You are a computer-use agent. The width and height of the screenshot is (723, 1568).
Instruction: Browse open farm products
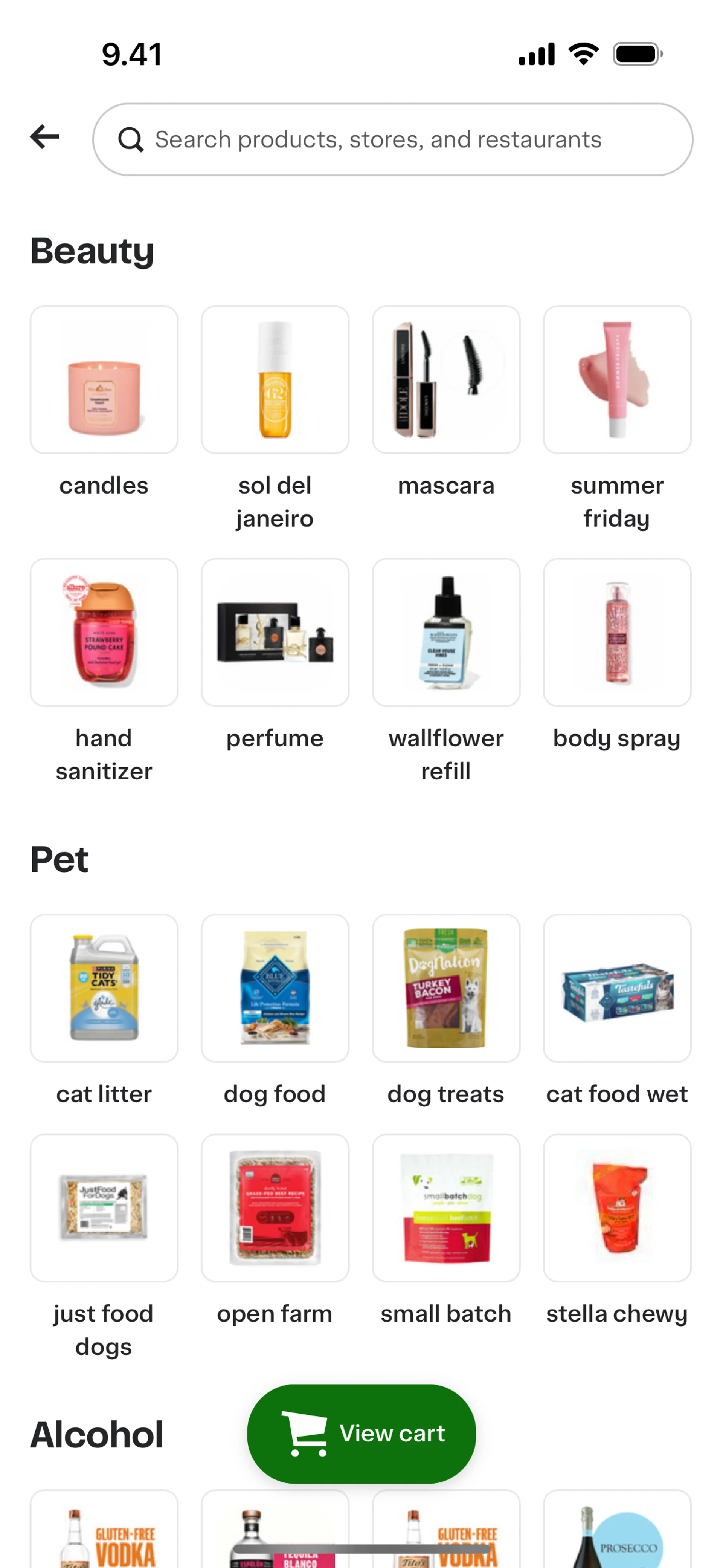[x=275, y=1208]
